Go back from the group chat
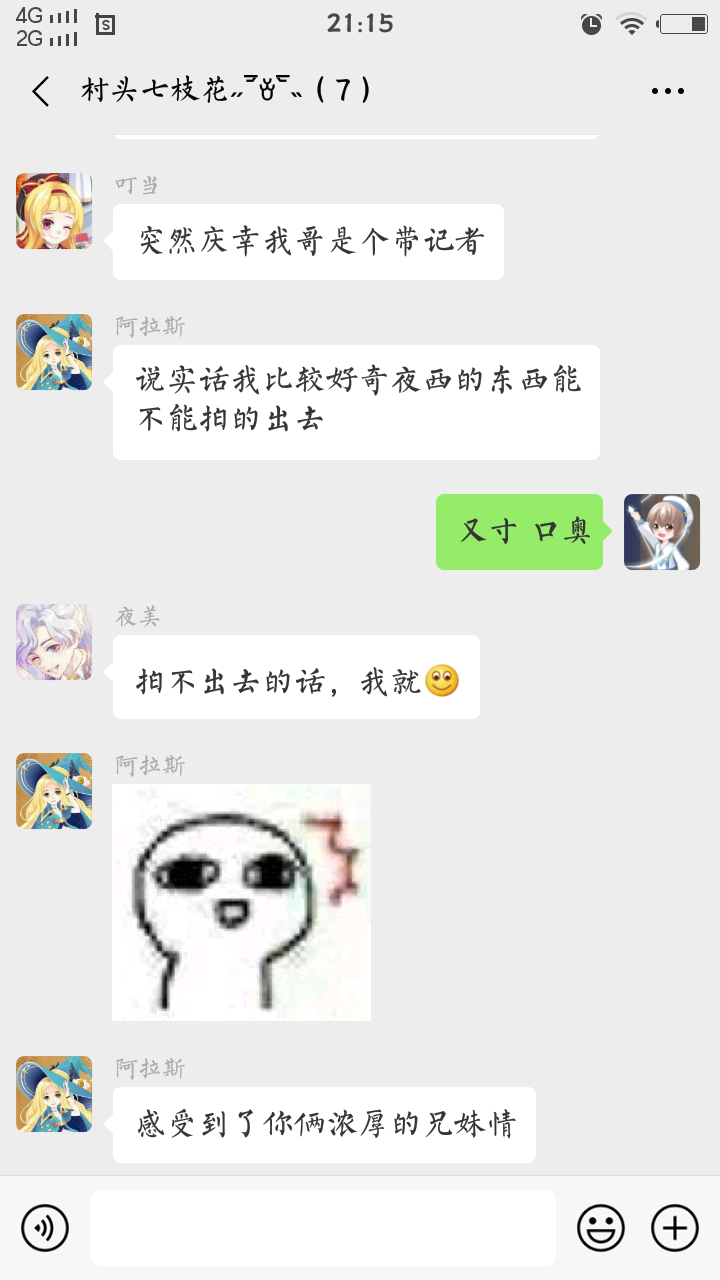This screenshot has height=1280, width=720. pos(40,91)
